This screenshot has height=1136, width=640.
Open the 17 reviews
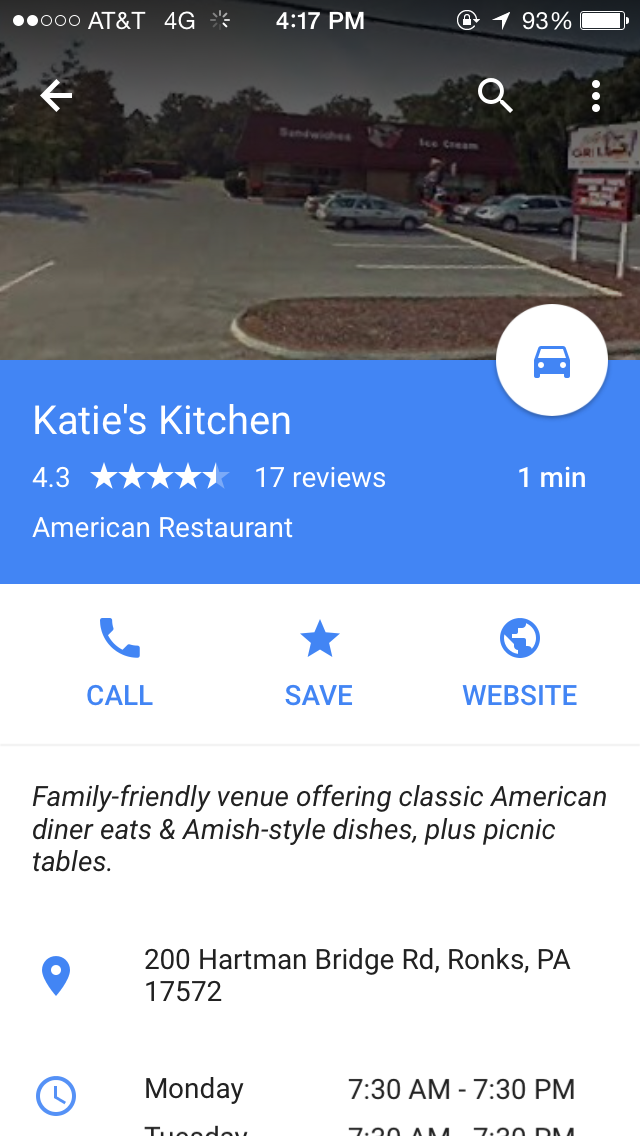click(320, 478)
